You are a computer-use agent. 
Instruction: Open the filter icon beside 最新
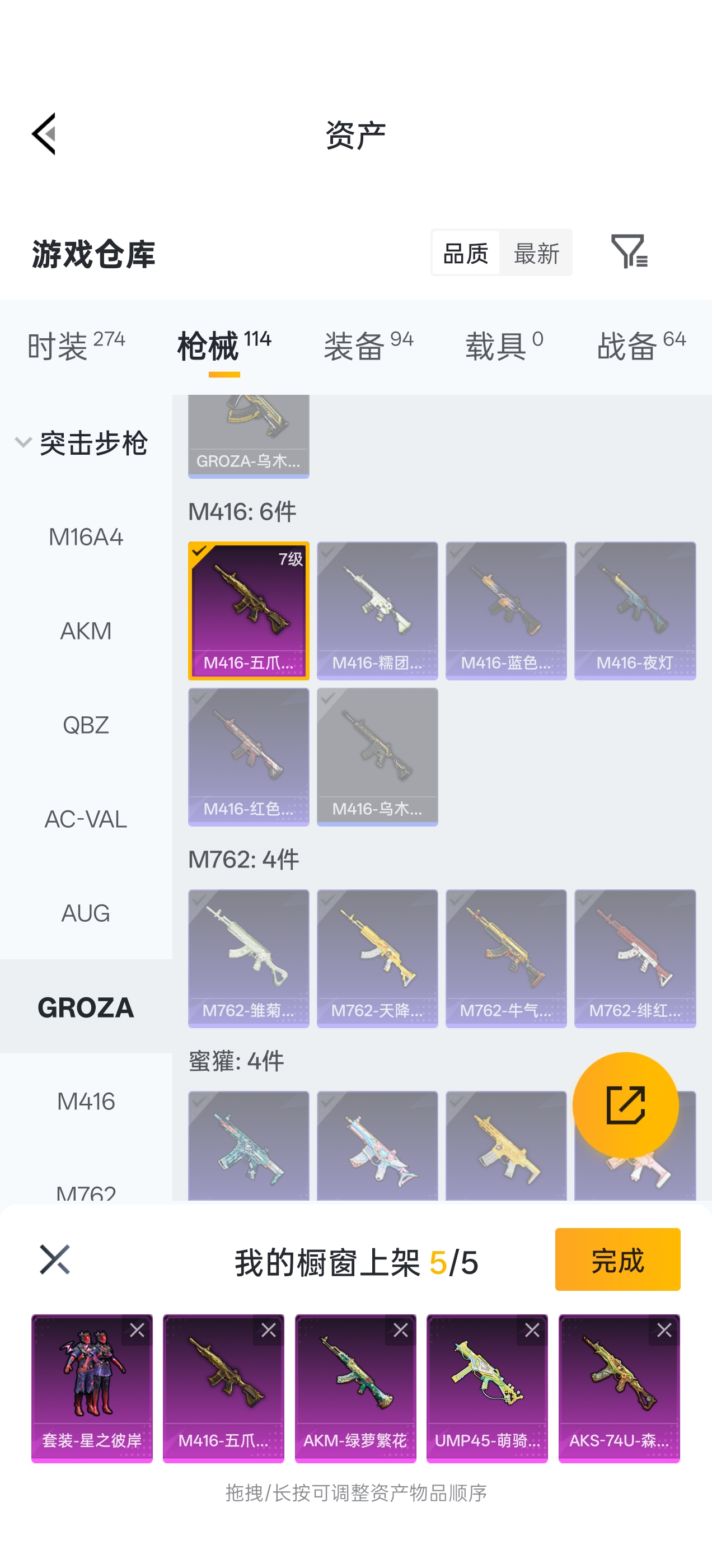tap(629, 251)
